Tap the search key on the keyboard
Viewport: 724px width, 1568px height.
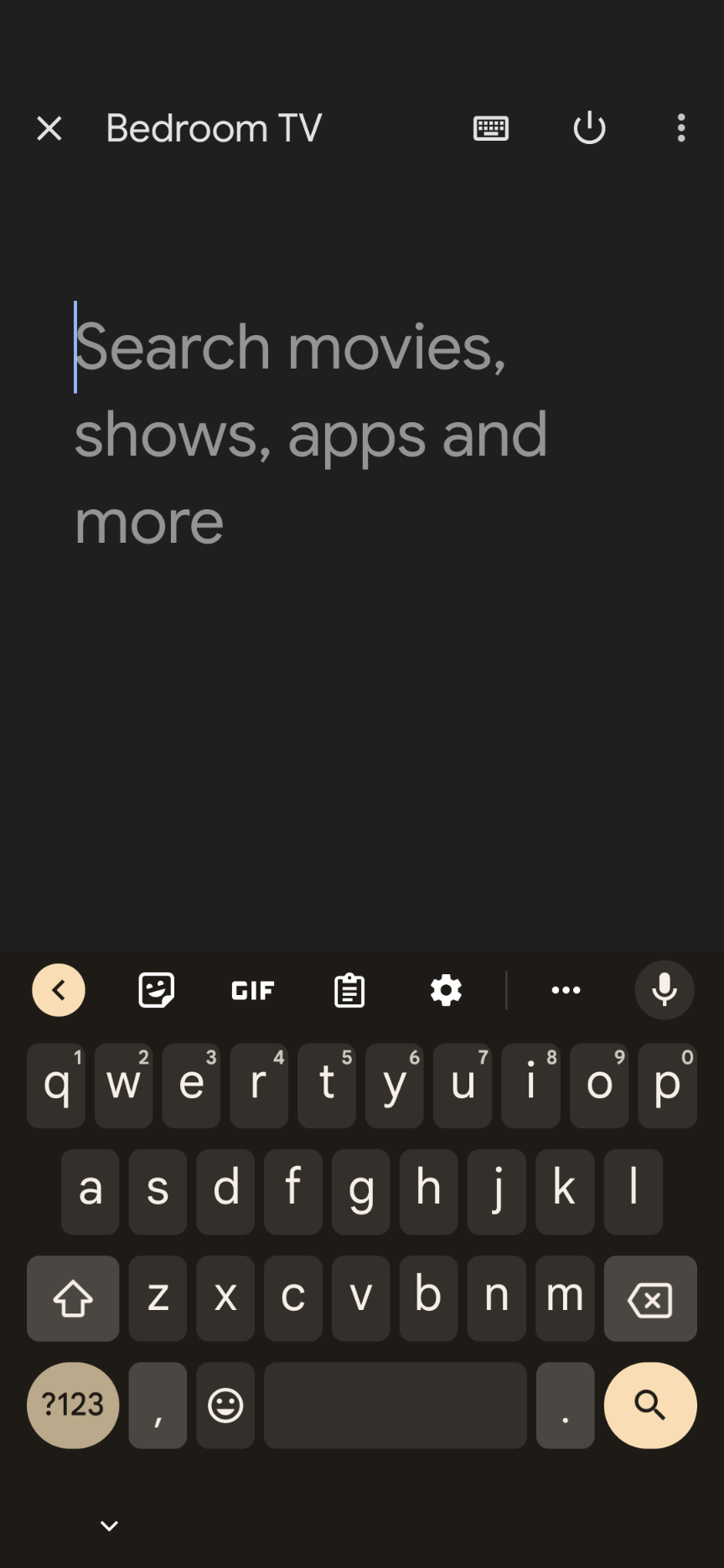click(x=650, y=1406)
